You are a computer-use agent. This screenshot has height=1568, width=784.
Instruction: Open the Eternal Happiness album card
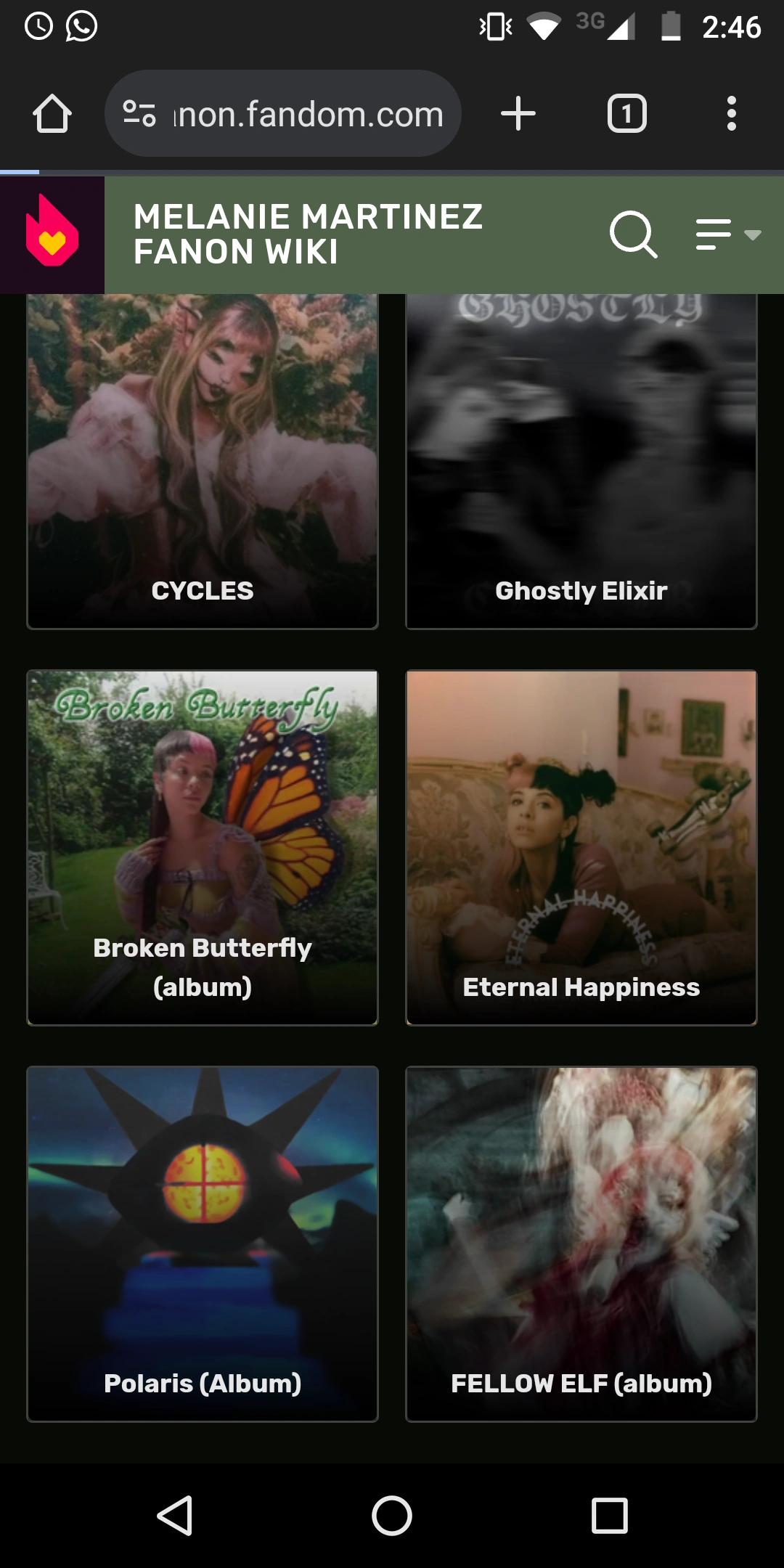tap(581, 847)
